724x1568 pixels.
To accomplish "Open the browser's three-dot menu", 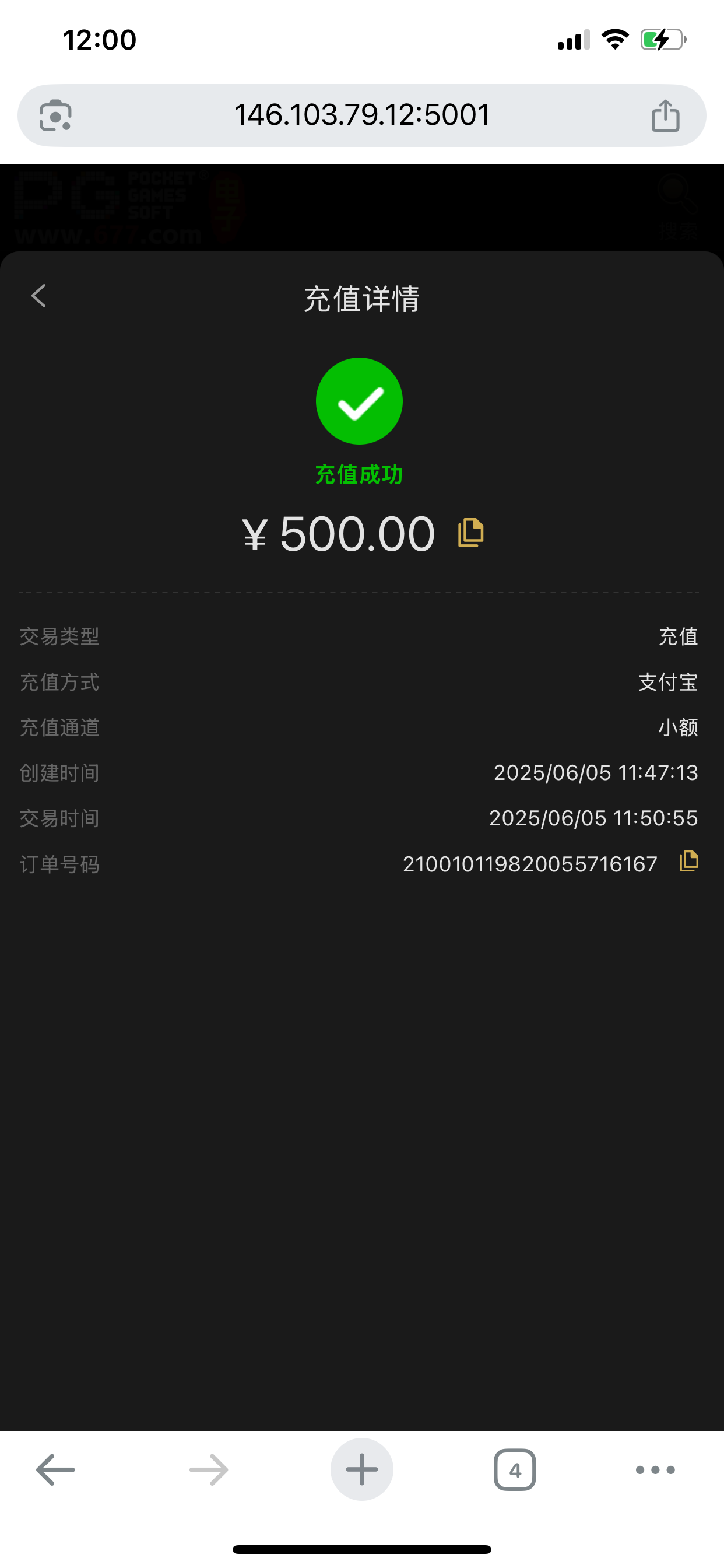I will (655, 1470).
